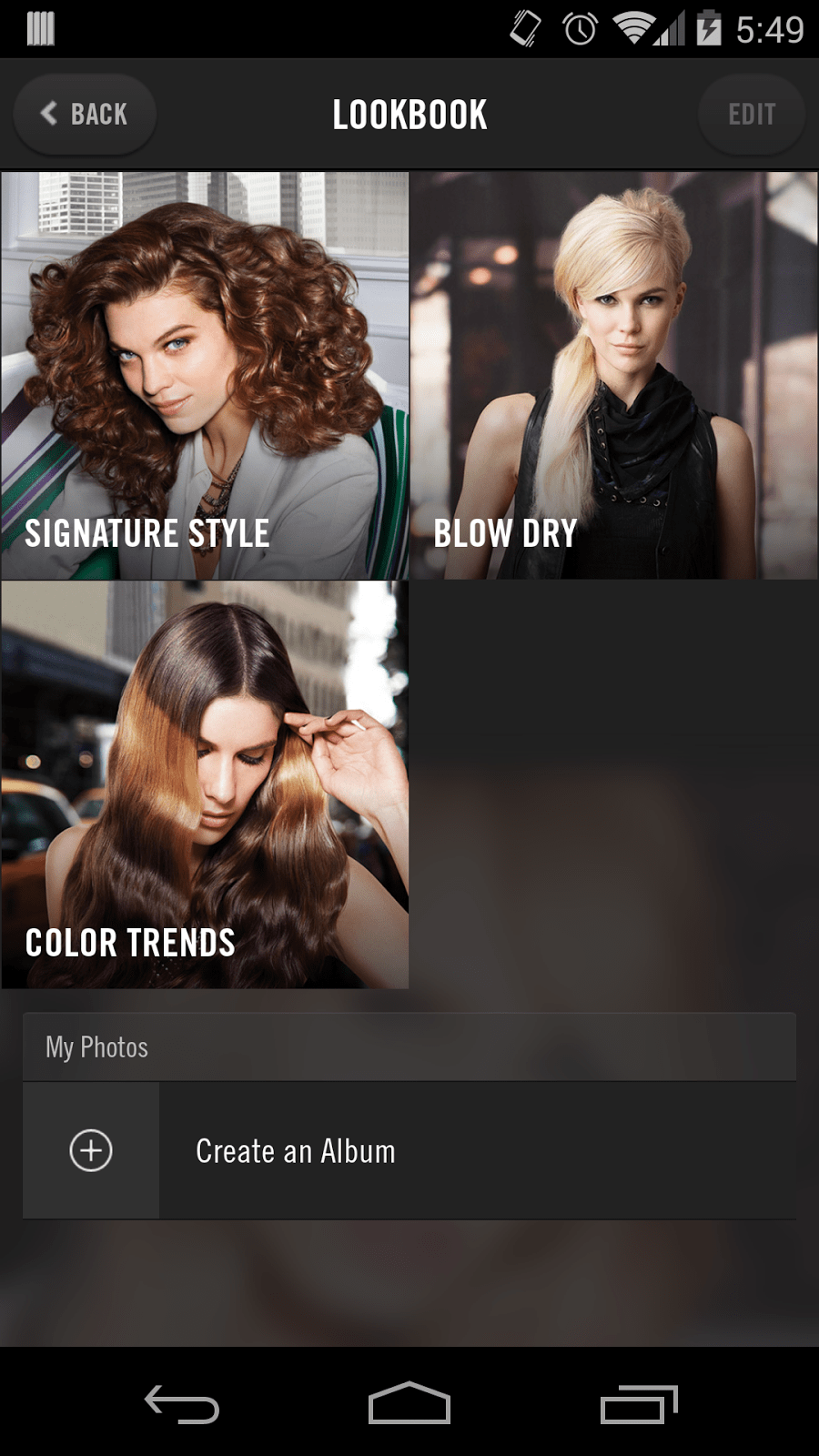Screen dimensions: 819x1456
Task: Open recent apps from navigation bar
Action: coord(639,1403)
